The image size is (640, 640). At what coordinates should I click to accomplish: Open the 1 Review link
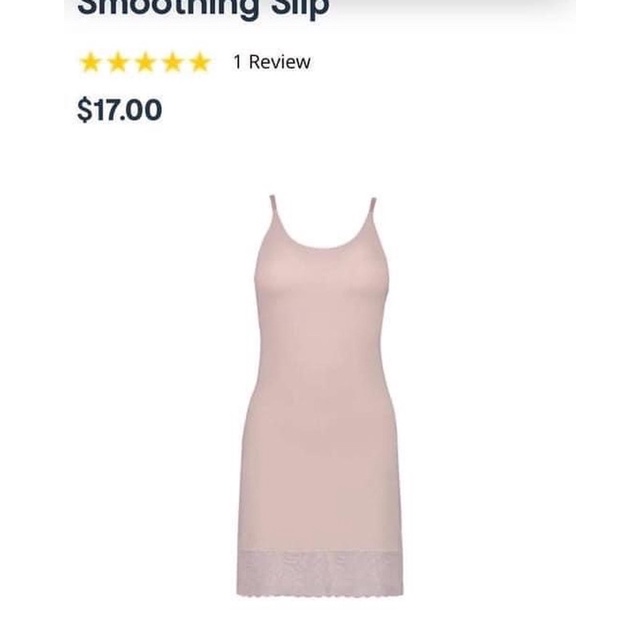click(x=271, y=62)
